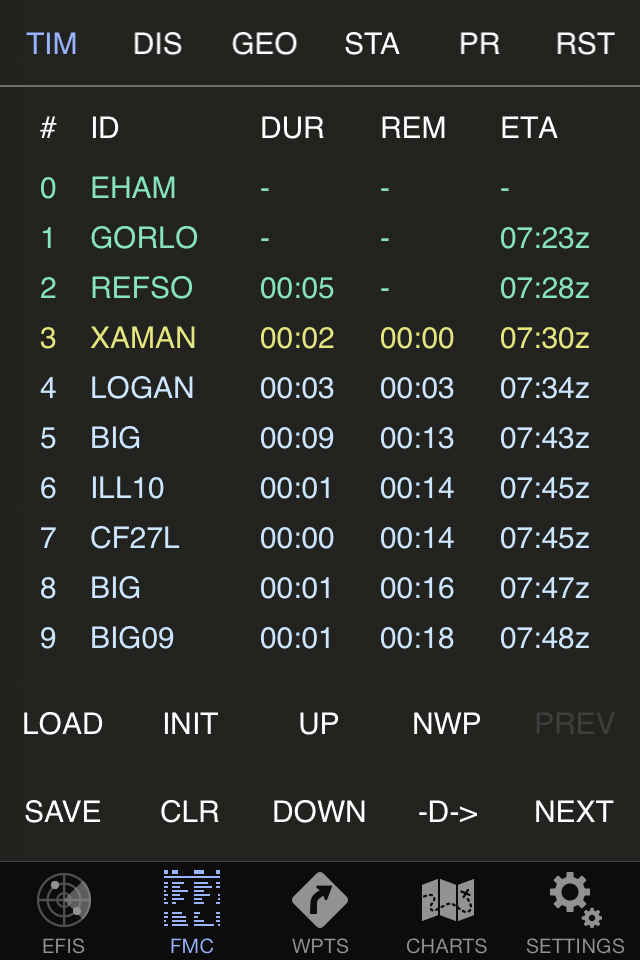Open the CHARTS tab

pos(446,911)
